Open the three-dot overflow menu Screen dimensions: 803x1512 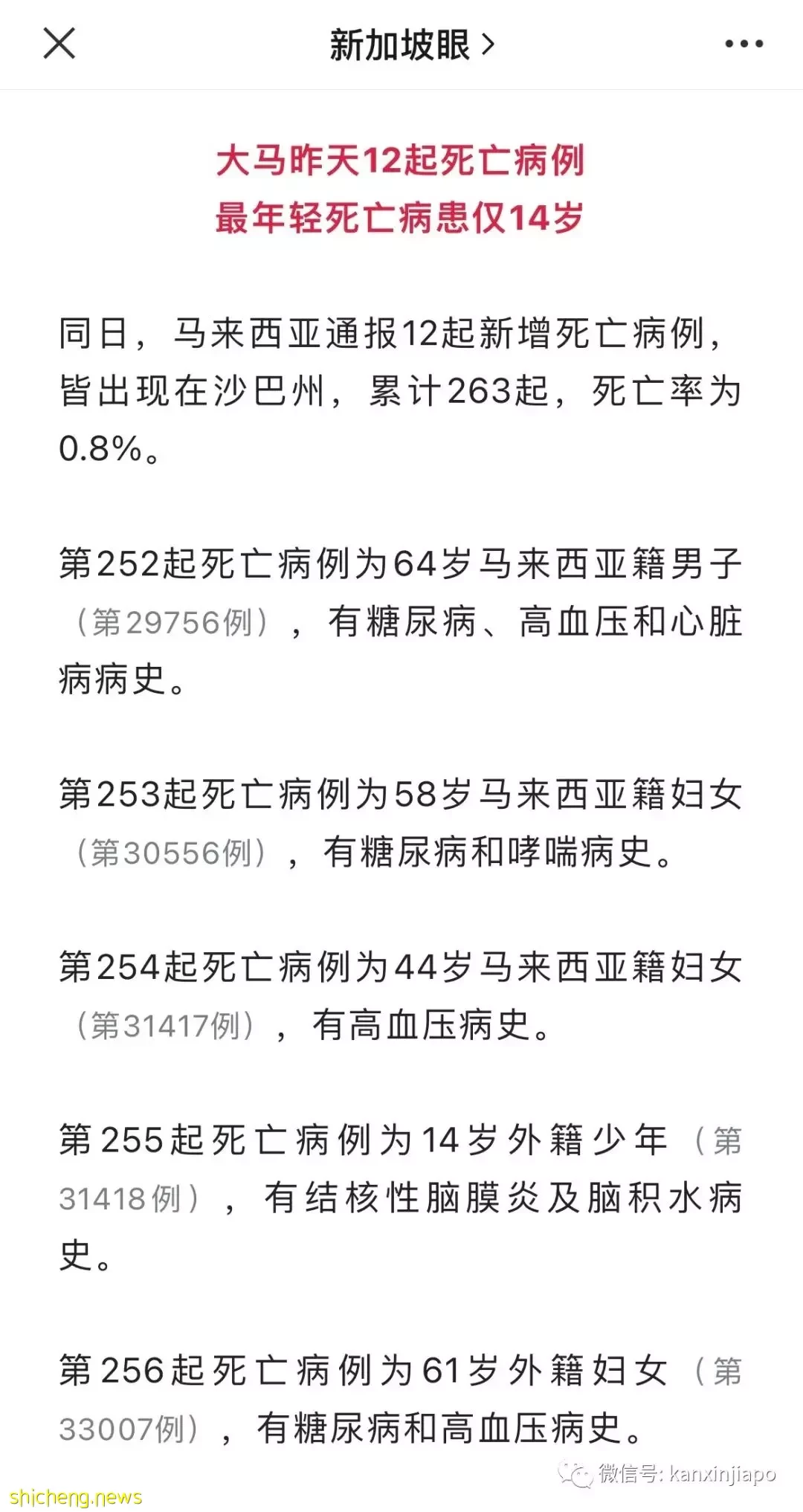(744, 45)
